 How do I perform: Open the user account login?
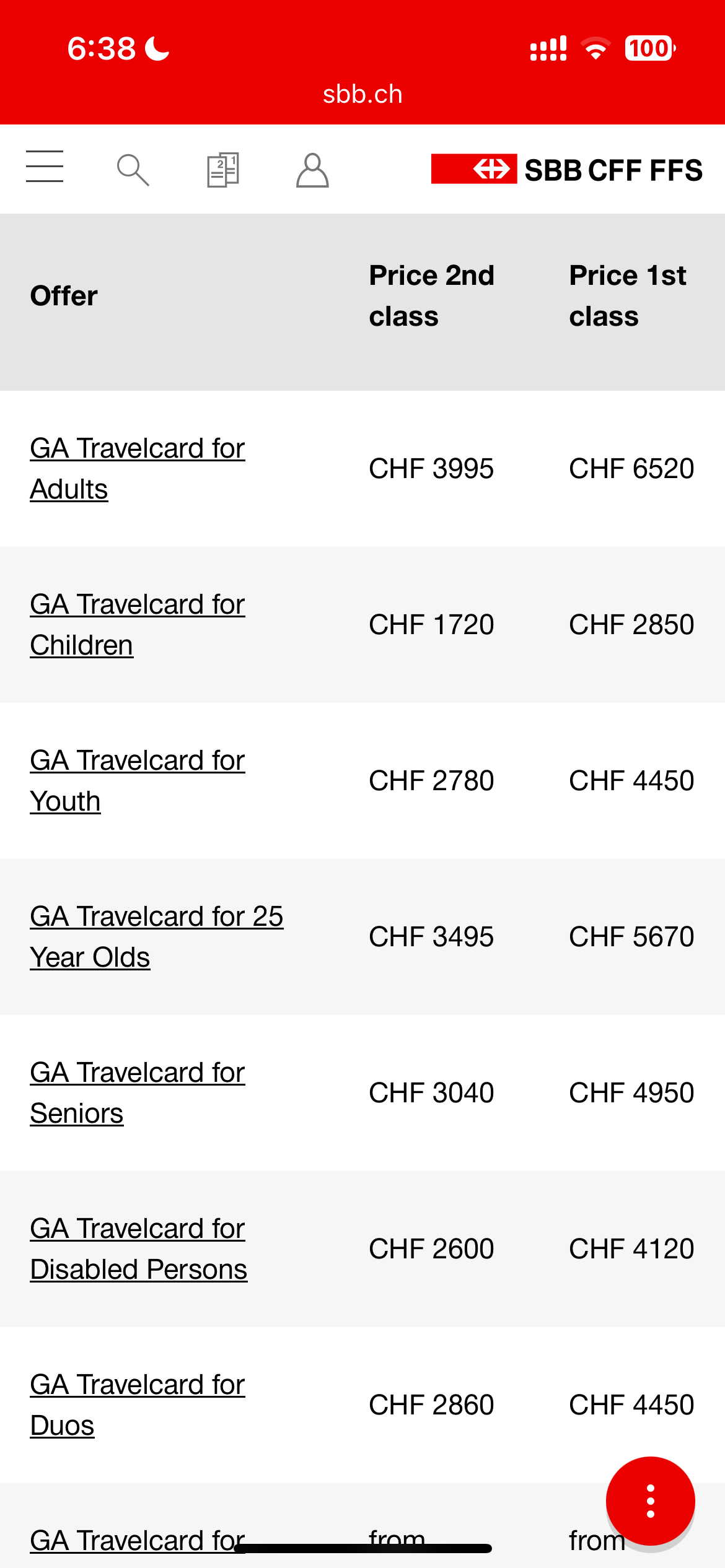pos(312,170)
